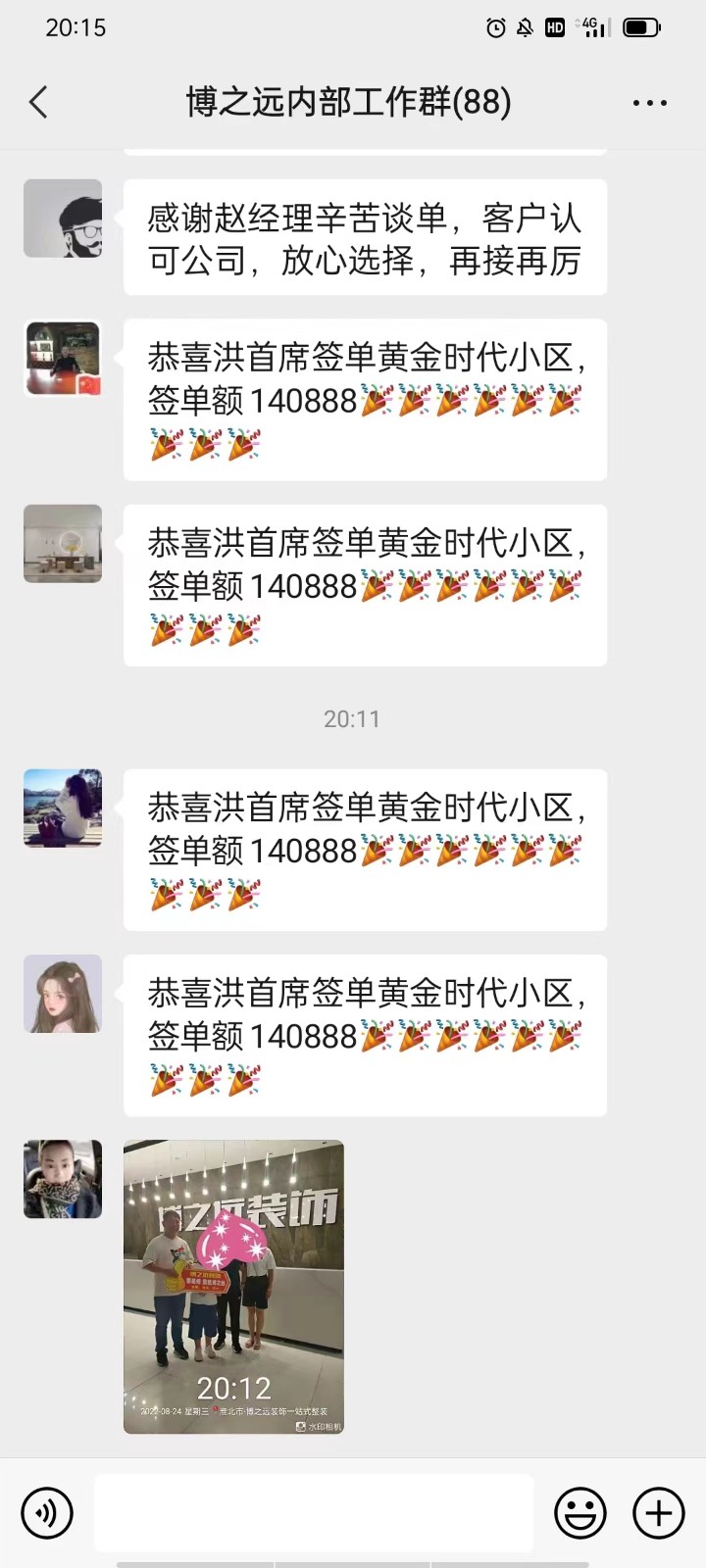
Task: Open profile of cartoon girl avatar sender
Action: point(63,994)
